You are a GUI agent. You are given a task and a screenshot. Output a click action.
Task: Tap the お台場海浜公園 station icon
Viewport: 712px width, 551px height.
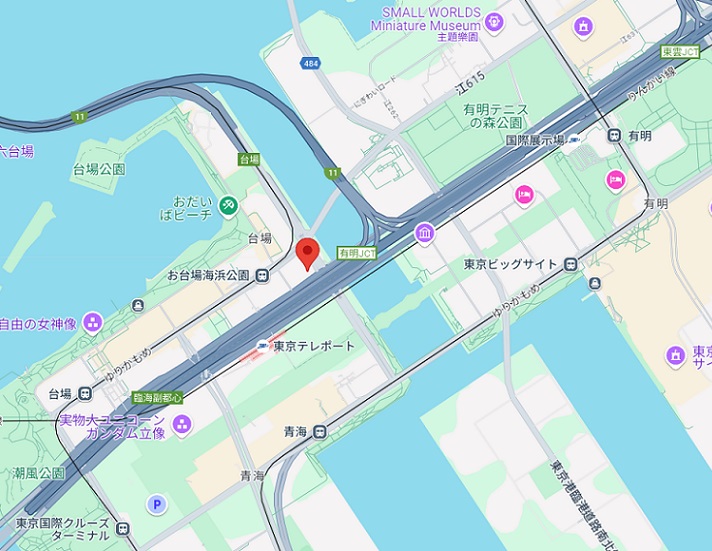coord(262,275)
